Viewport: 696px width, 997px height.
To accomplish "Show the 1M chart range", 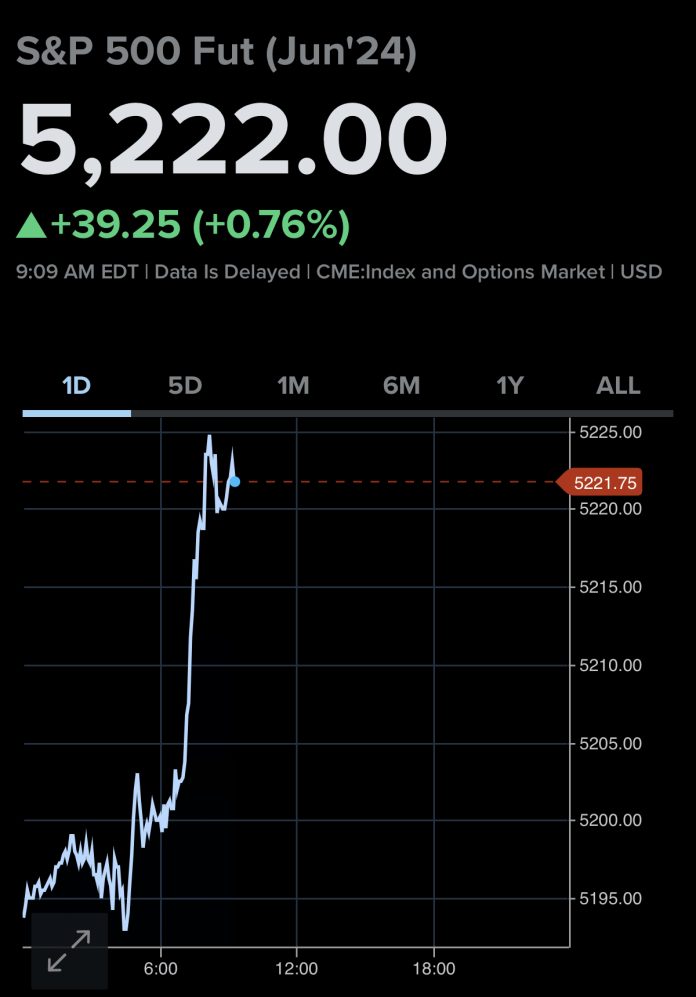I will 293,386.
